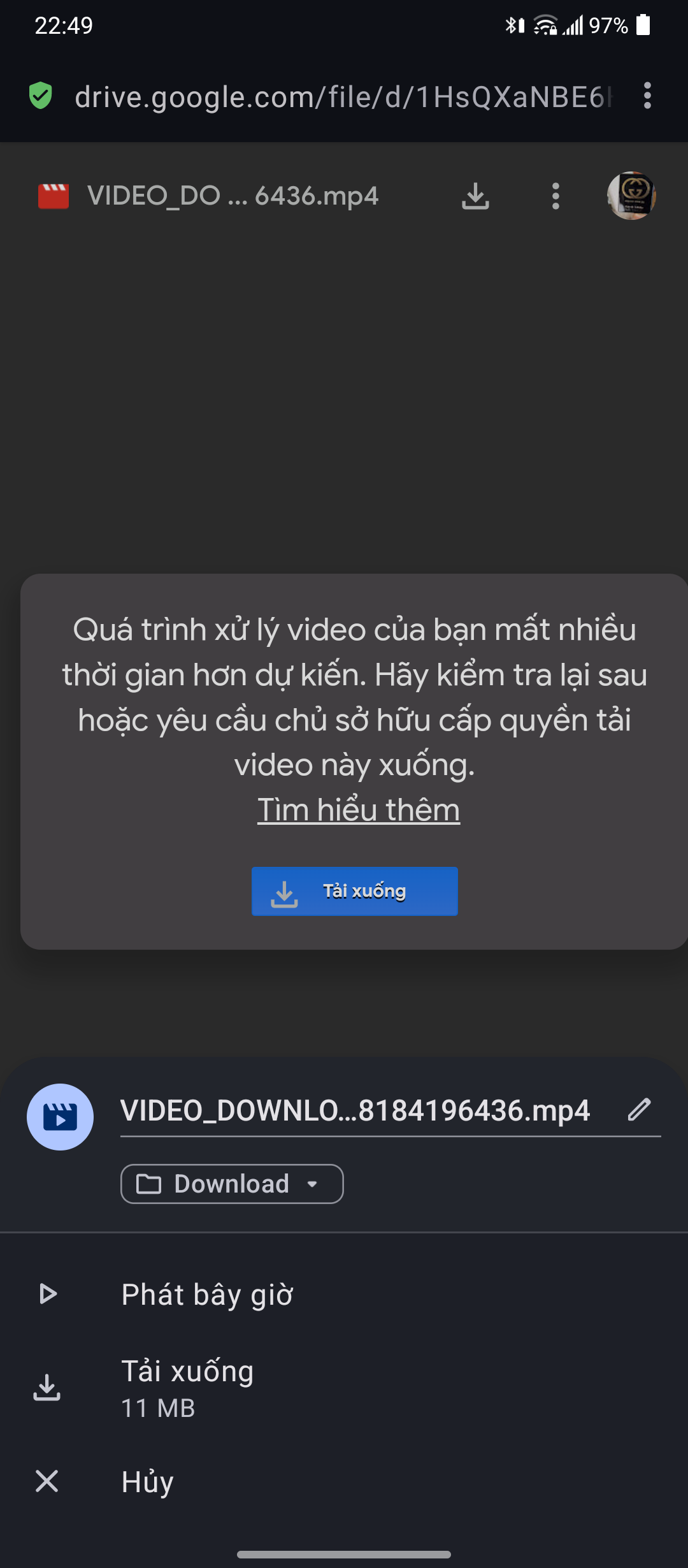Tap the download icon in Drive header
Image resolution: width=688 pixels, height=1568 pixels.
475,196
